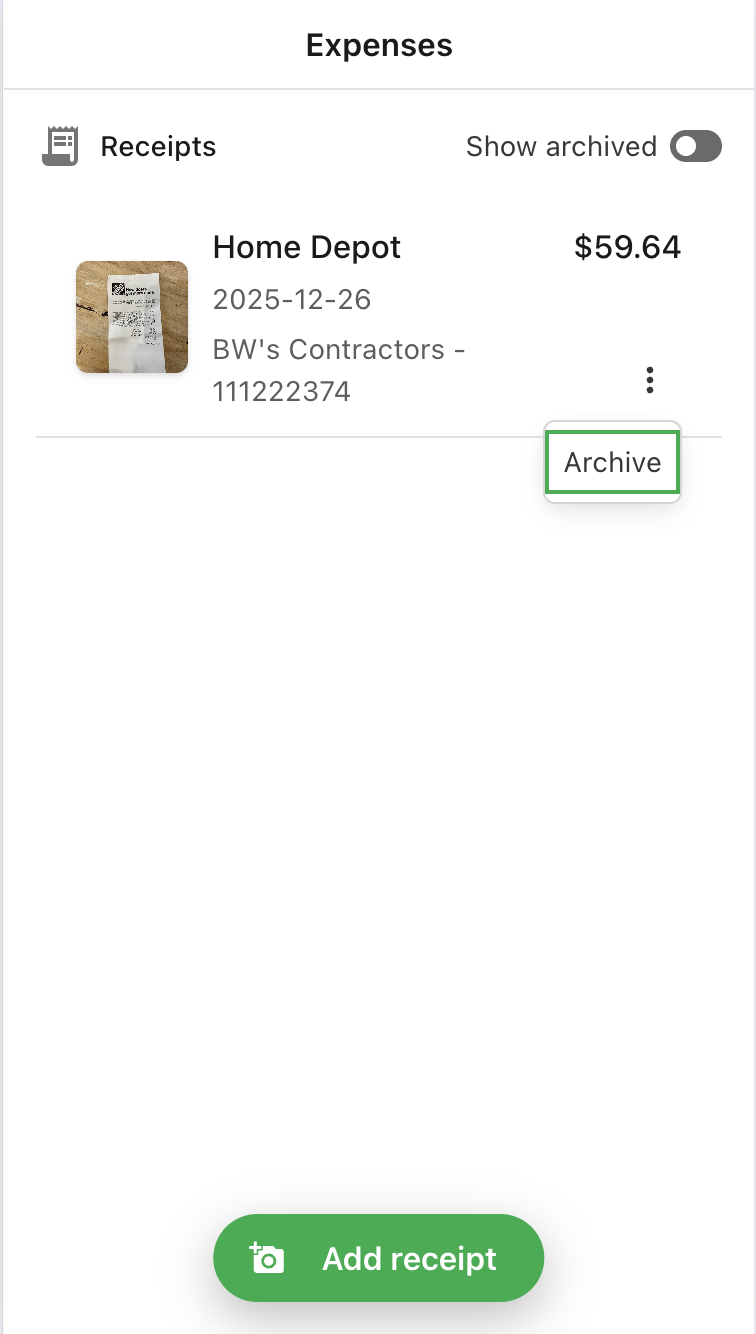The width and height of the screenshot is (756, 1334).
Task: Toggle the Show archived switch
Action: coord(696,147)
